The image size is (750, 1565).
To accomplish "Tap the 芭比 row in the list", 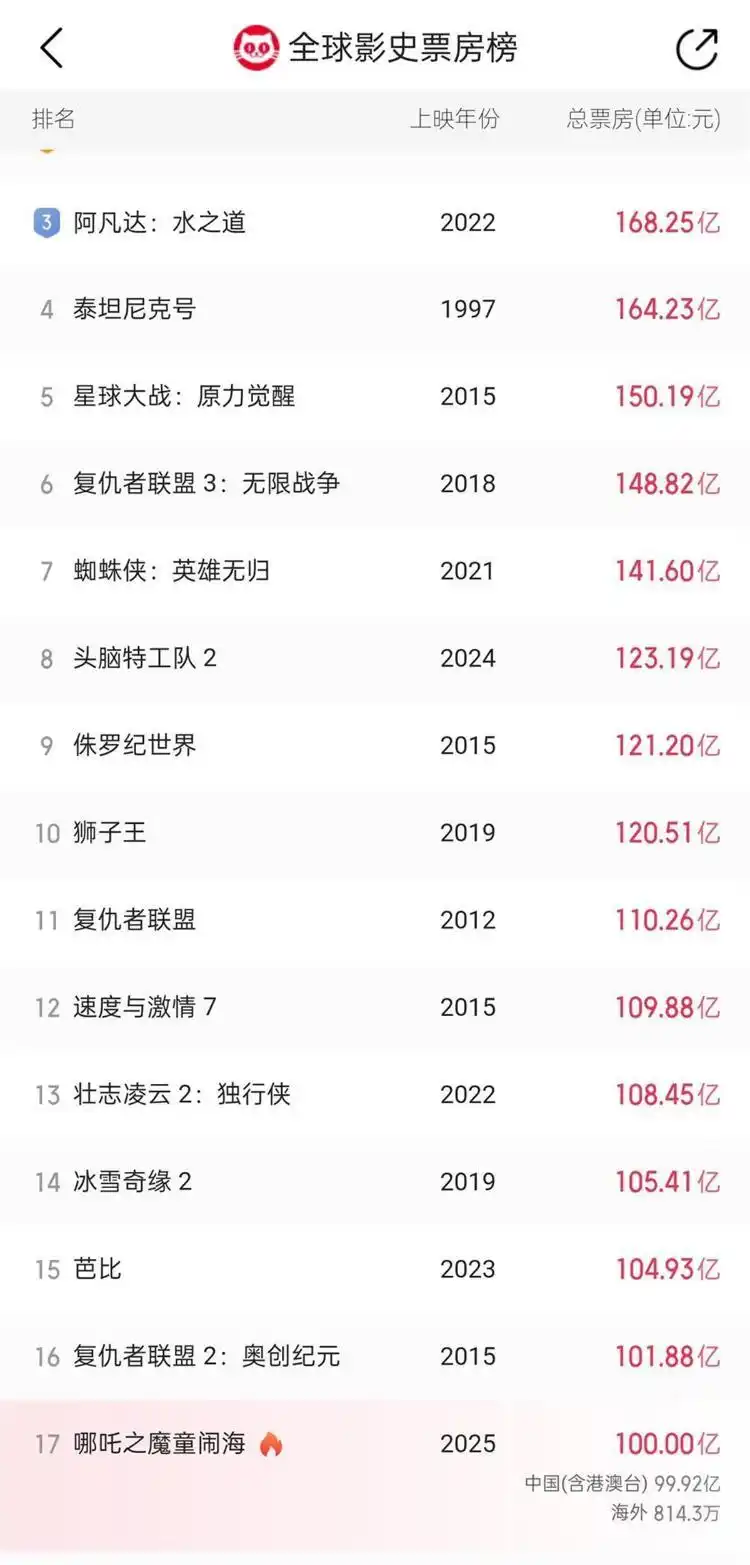I will click(100, 1269).
